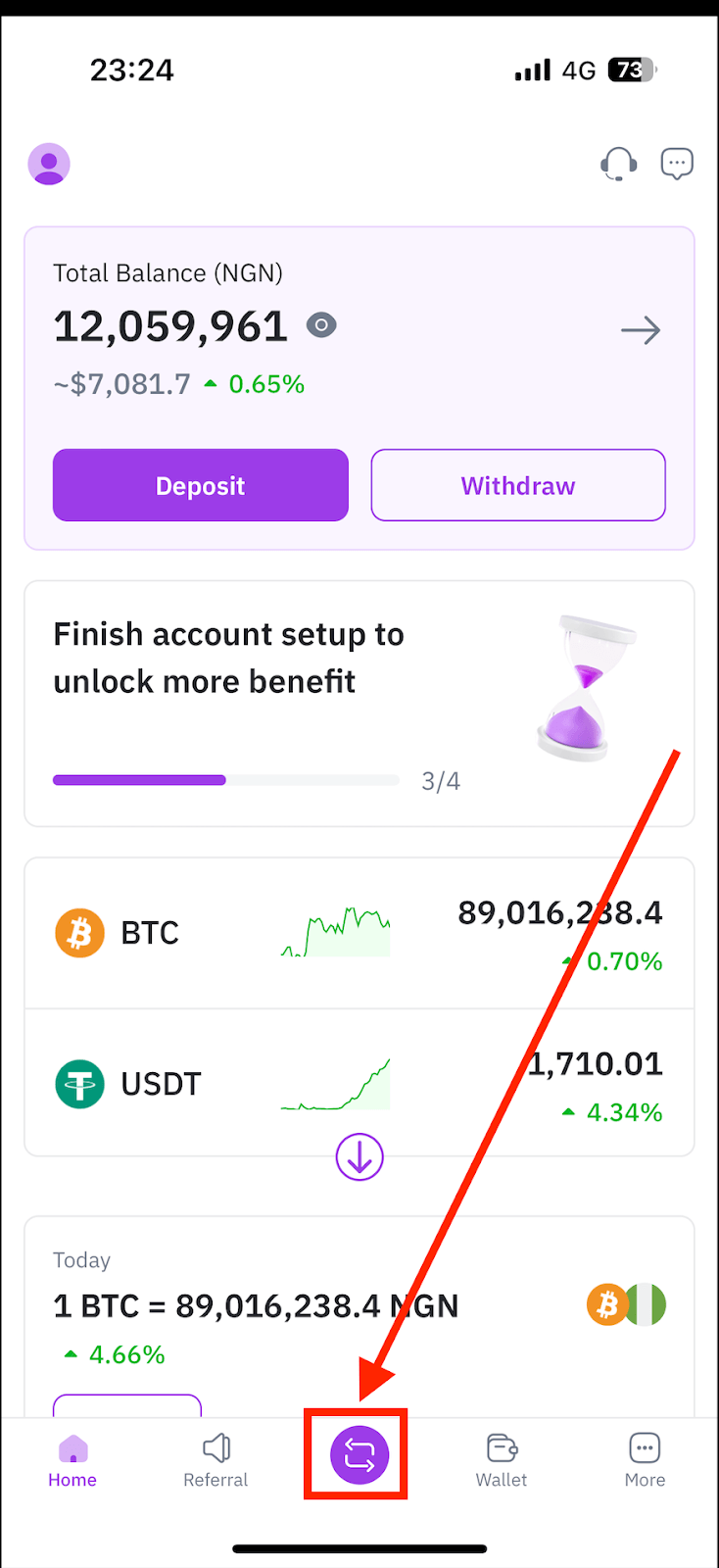The width and height of the screenshot is (719, 1568).
Task: Expand the coin list with down arrow
Action: click(359, 1157)
